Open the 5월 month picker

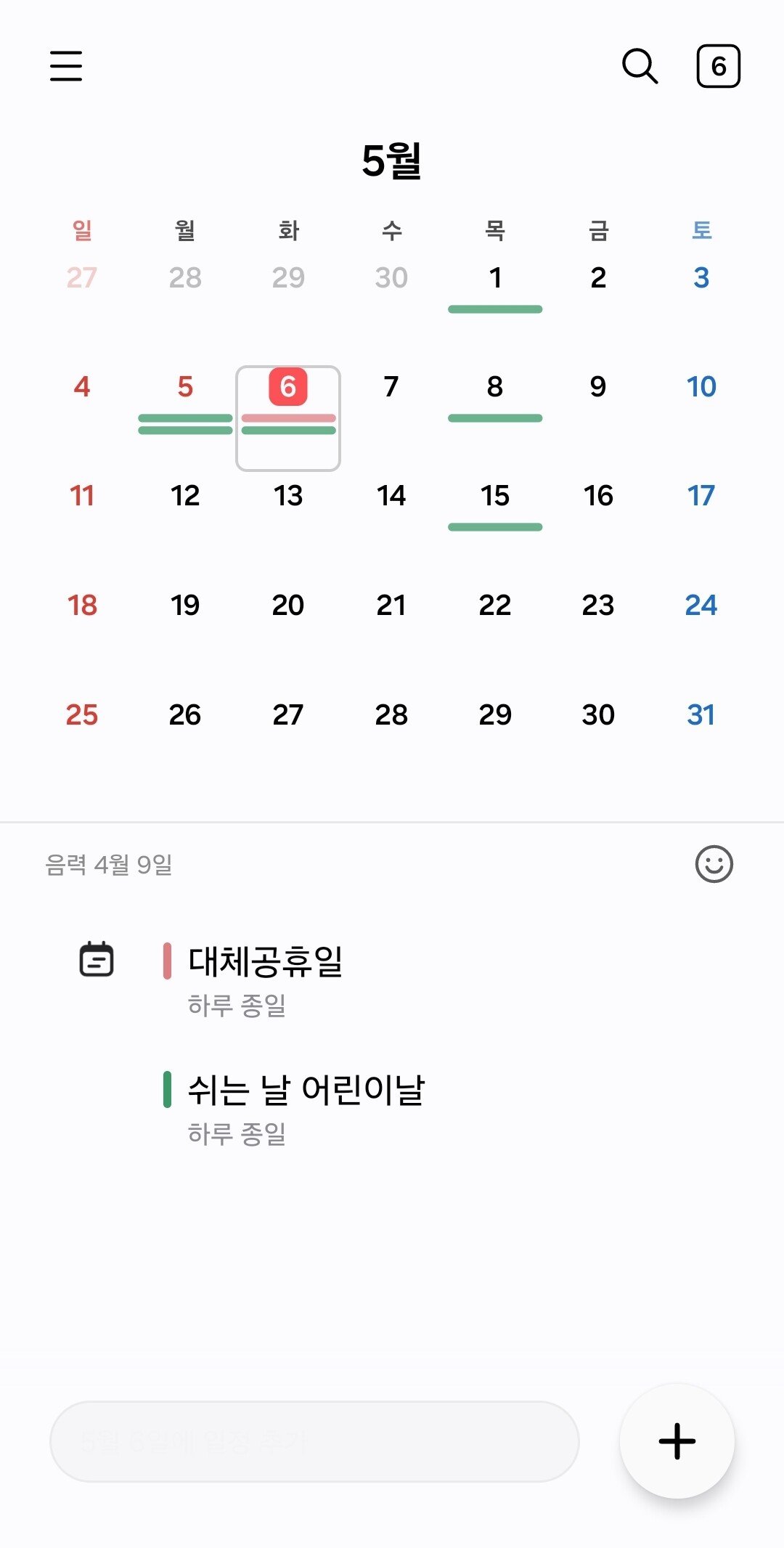[x=392, y=160]
